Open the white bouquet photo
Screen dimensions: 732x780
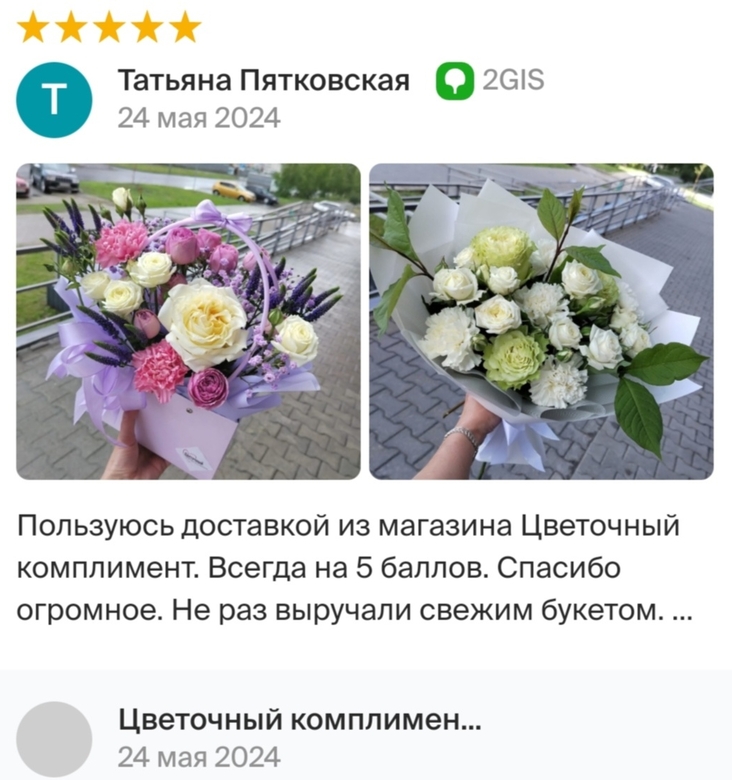coord(541,321)
